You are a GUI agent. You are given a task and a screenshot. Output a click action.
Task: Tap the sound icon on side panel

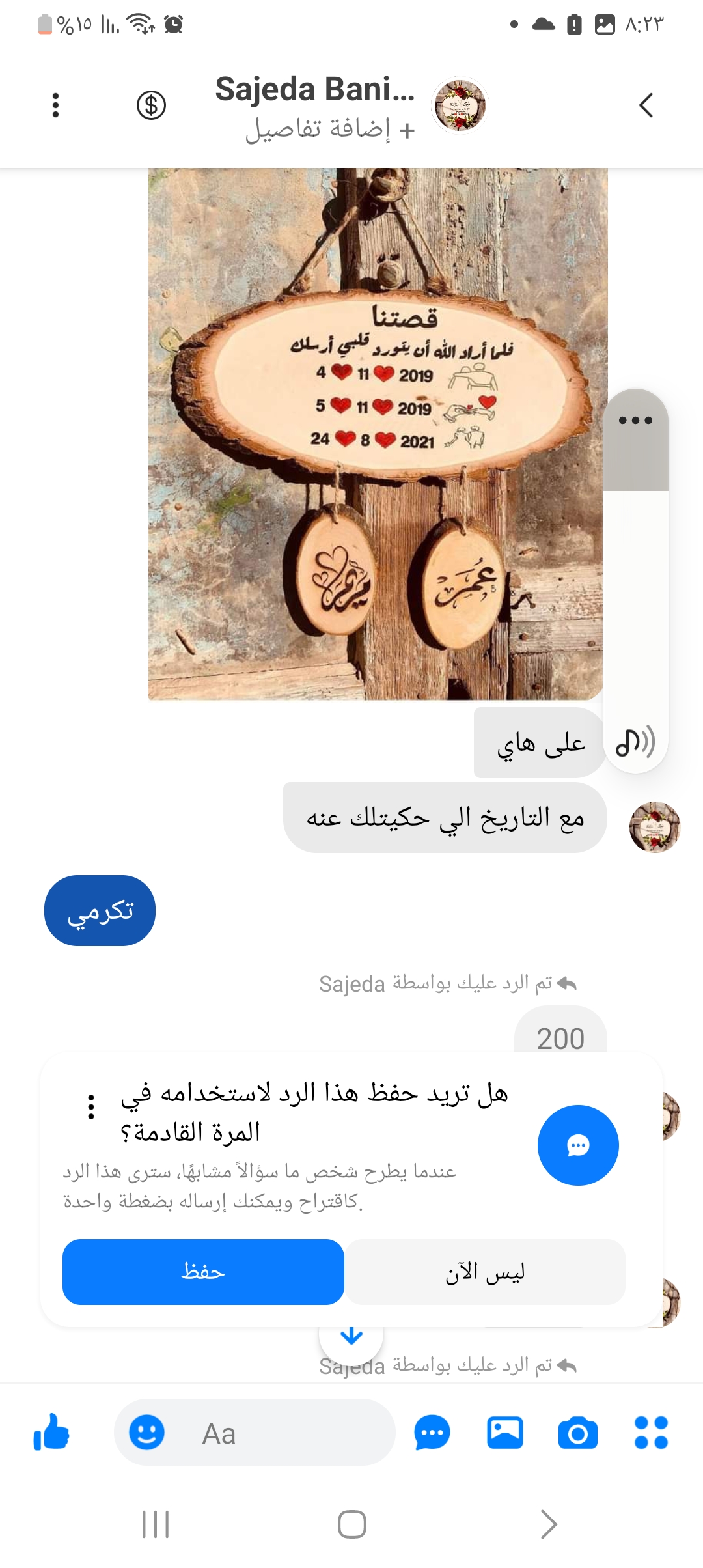[635, 742]
